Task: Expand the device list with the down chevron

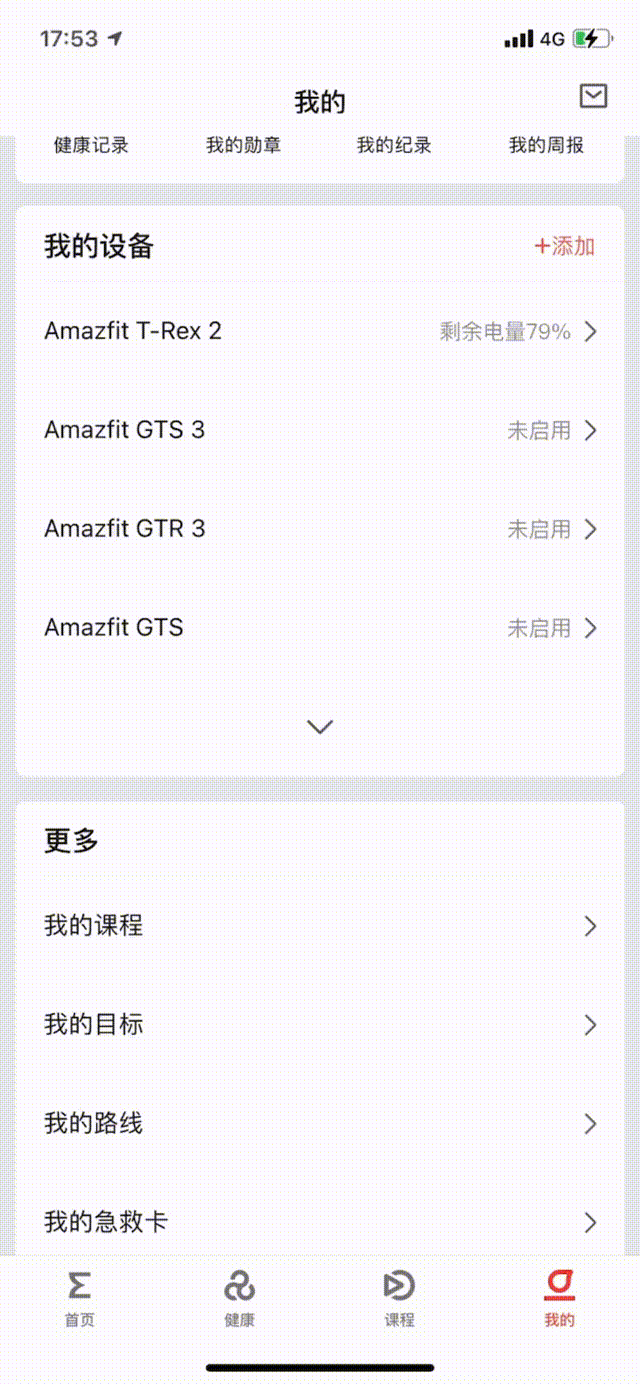Action: (320, 727)
